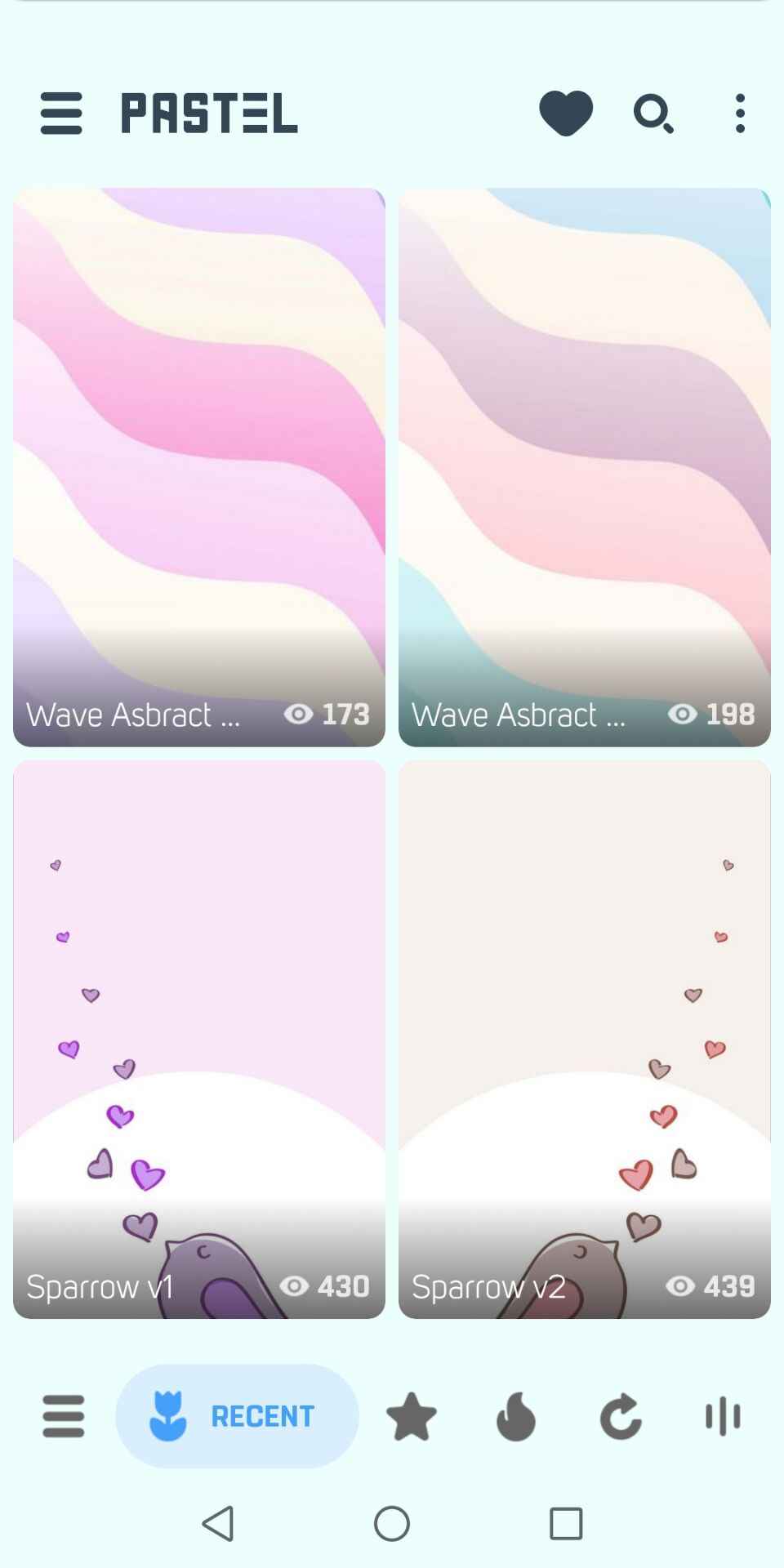Open the three-dot overflow menu
Viewport: 784px width, 1568px height.
(740, 113)
